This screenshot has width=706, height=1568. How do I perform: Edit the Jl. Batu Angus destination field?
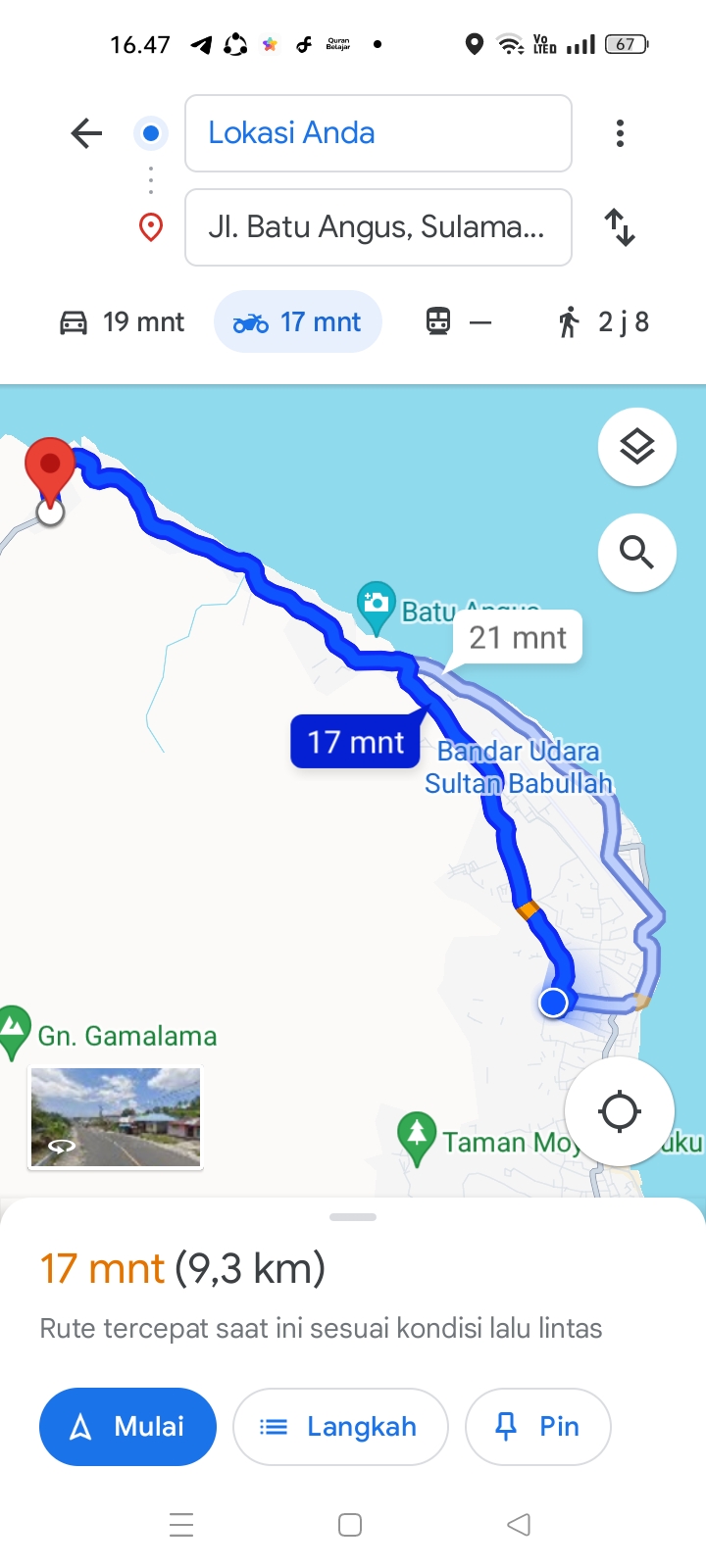378,227
